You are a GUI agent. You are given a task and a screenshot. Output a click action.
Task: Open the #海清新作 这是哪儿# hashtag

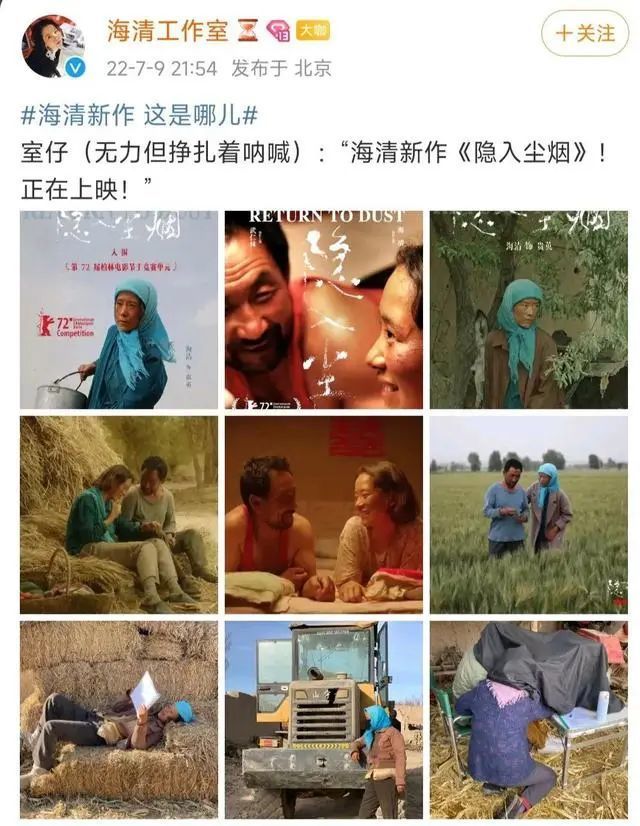[139, 113]
